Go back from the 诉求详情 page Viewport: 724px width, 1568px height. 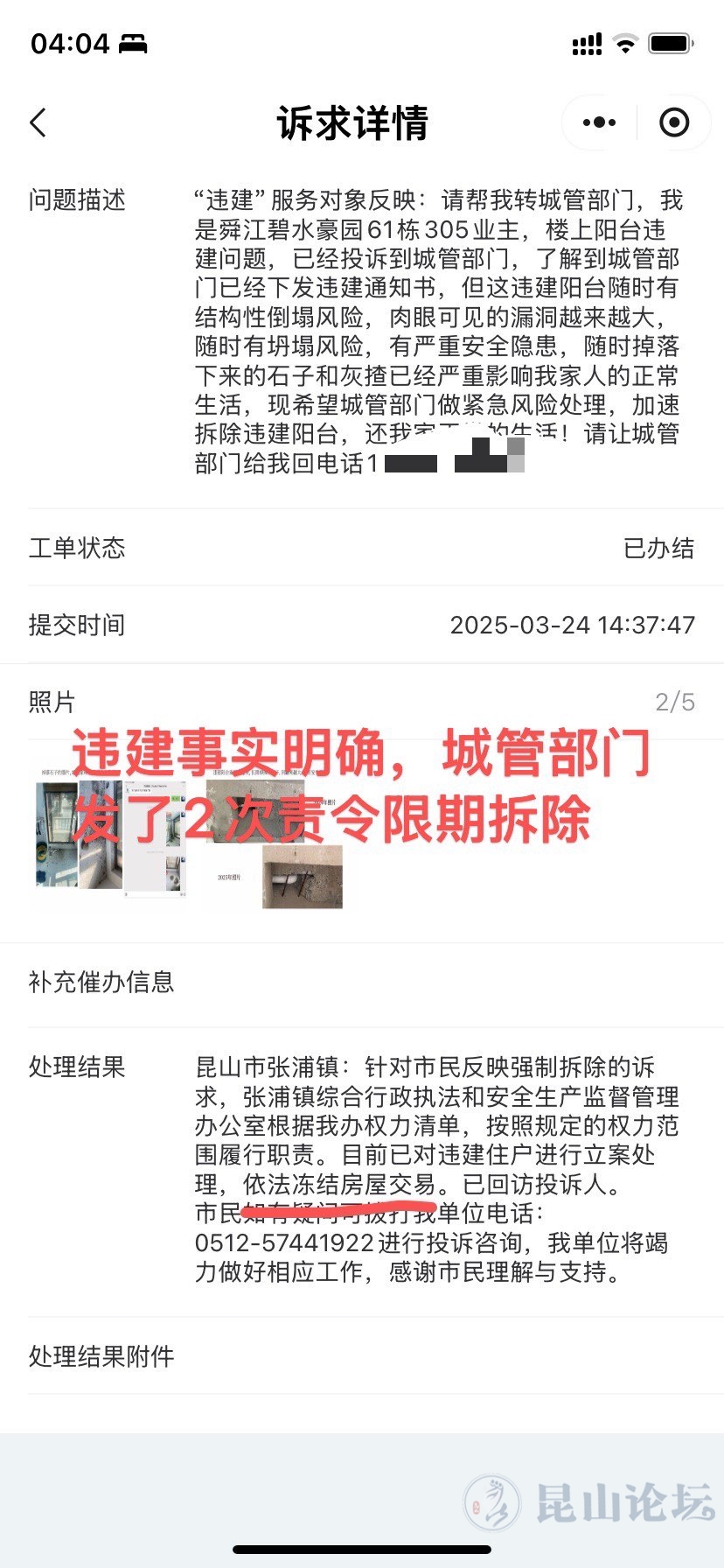[x=38, y=122]
